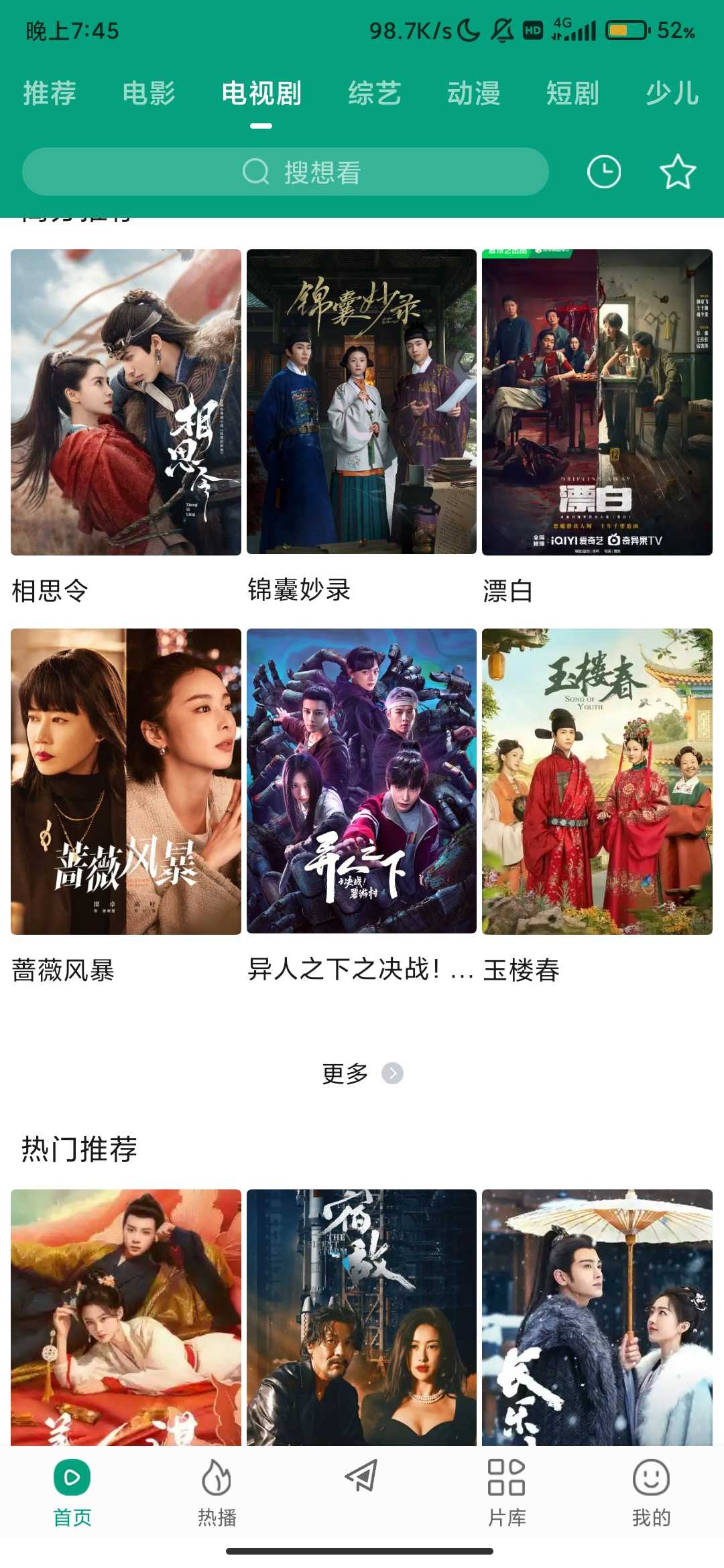The height and width of the screenshot is (1568, 724).
Task: Switch to the 推荐 tab
Action: coord(50,93)
